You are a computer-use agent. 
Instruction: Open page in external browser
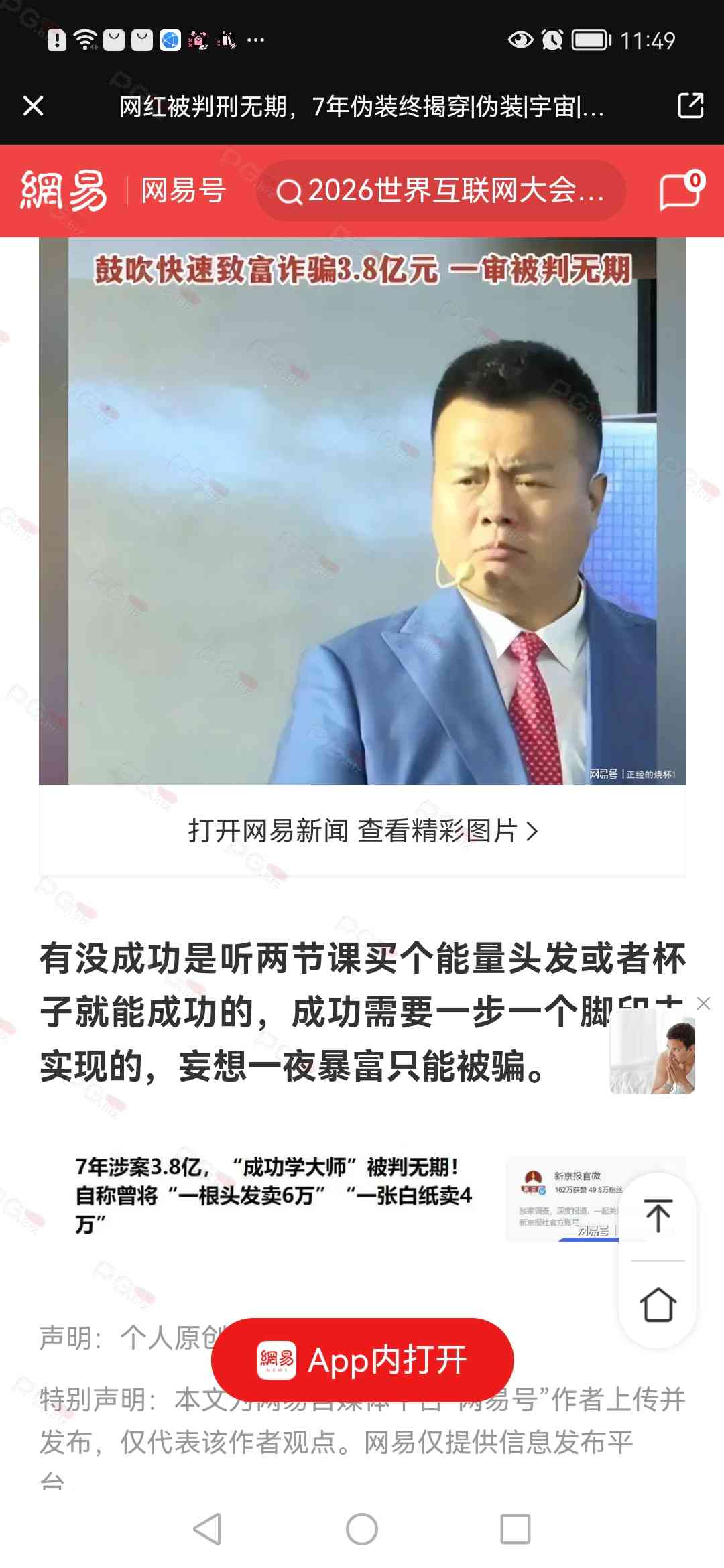point(690,106)
